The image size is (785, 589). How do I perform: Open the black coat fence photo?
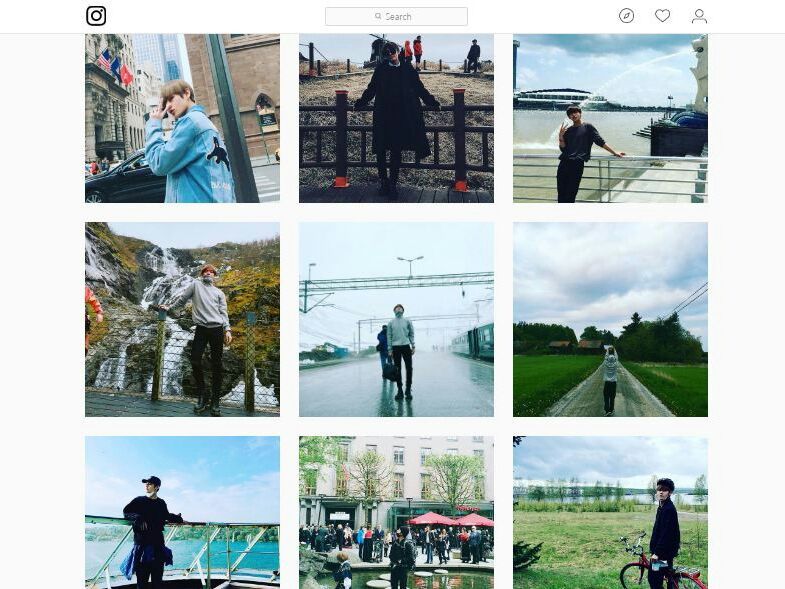pos(396,118)
